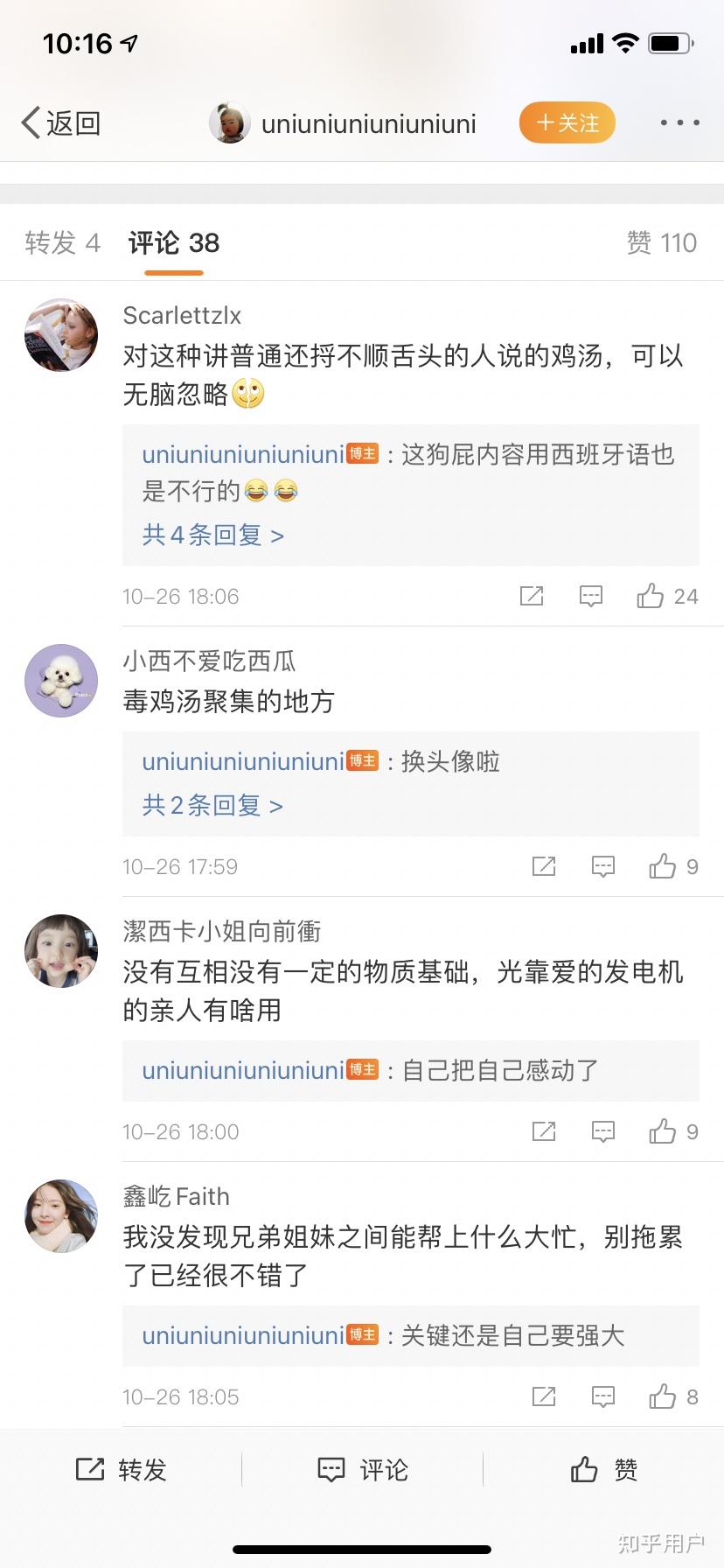The image size is (724, 1568).
Task: Open the three-dot overflow menu
Action: click(x=679, y=123)
